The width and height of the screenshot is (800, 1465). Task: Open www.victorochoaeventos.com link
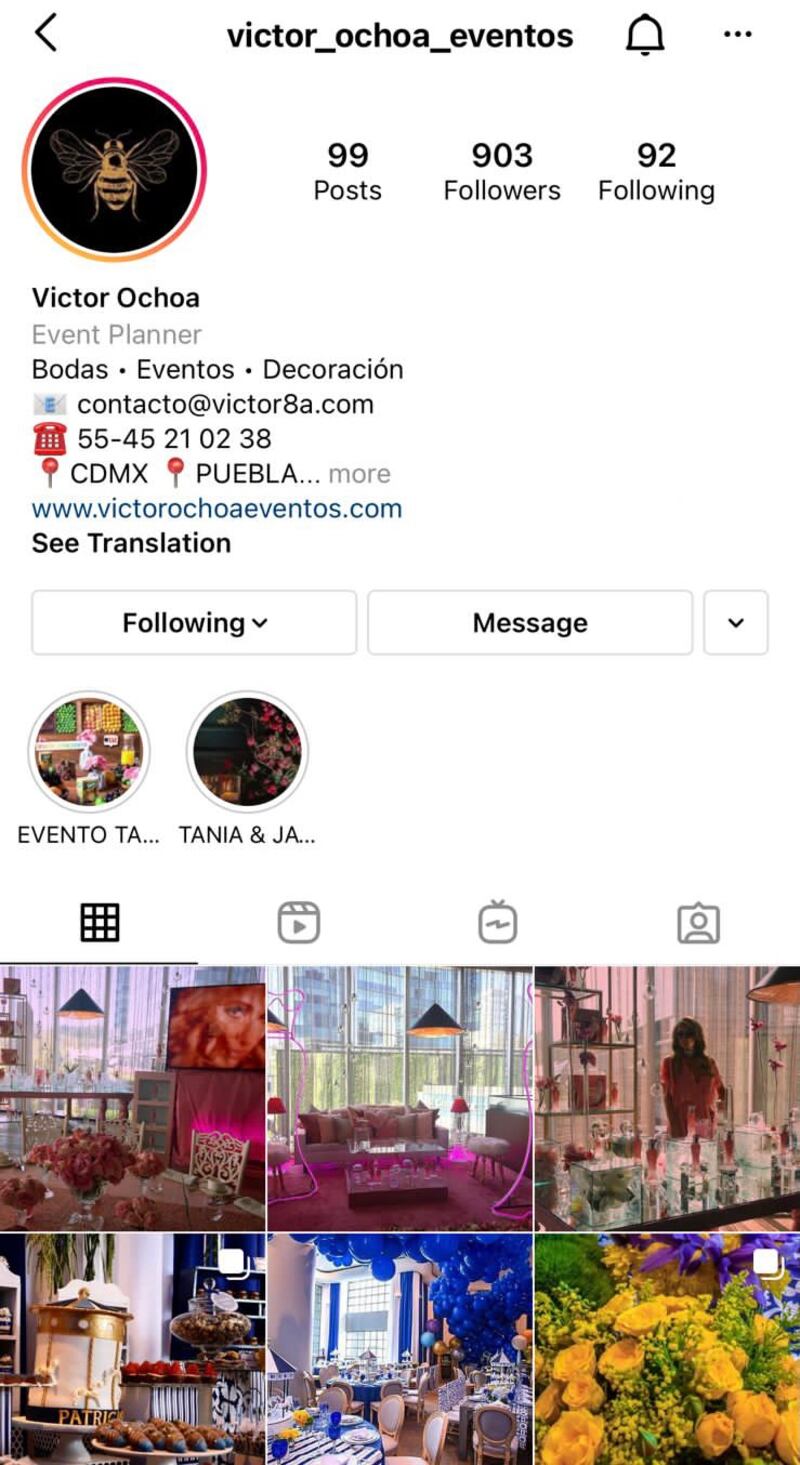pos(217,508)
